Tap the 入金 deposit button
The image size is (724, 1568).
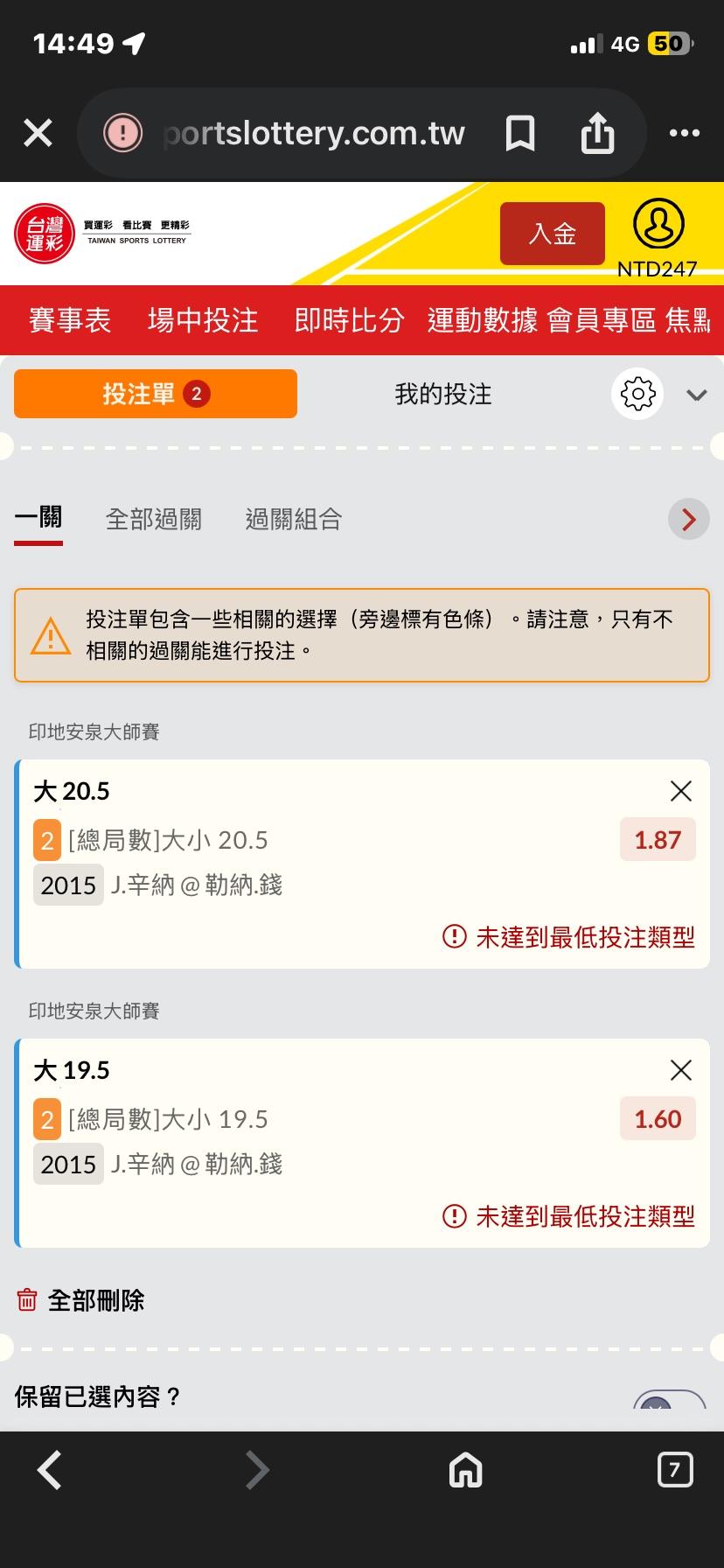pyautogui.click(x=552, y=234)
